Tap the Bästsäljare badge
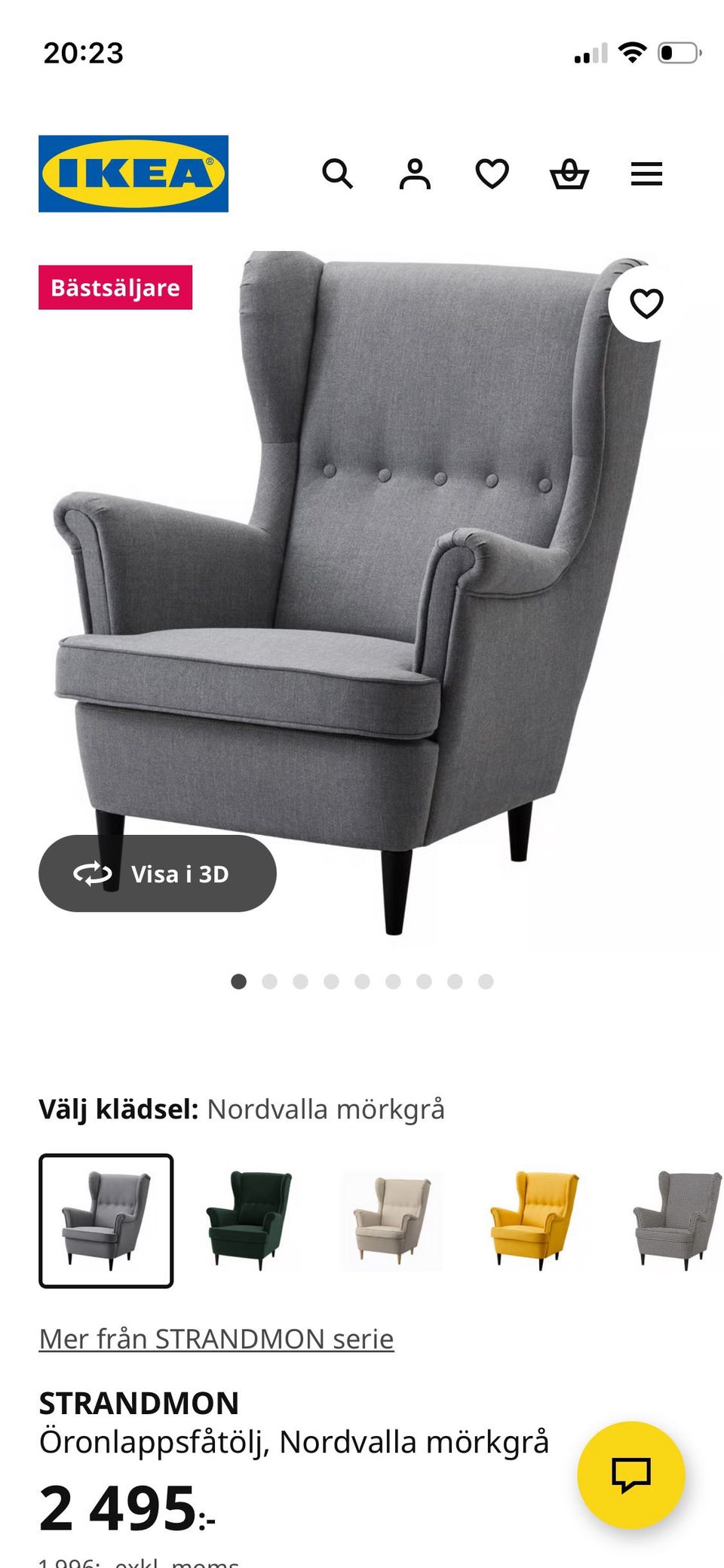724x1568 pixels. tap(115, 287)
